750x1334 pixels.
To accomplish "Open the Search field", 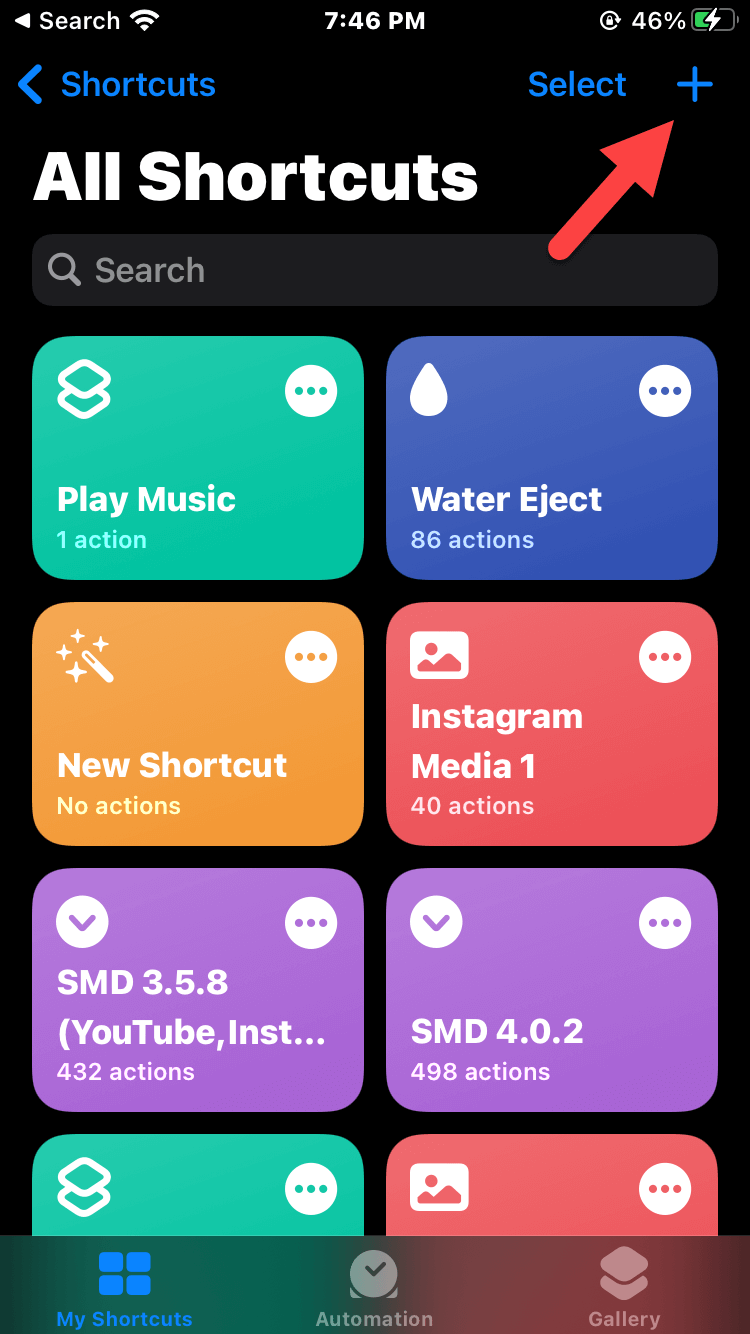I will [x=374, y=270].
